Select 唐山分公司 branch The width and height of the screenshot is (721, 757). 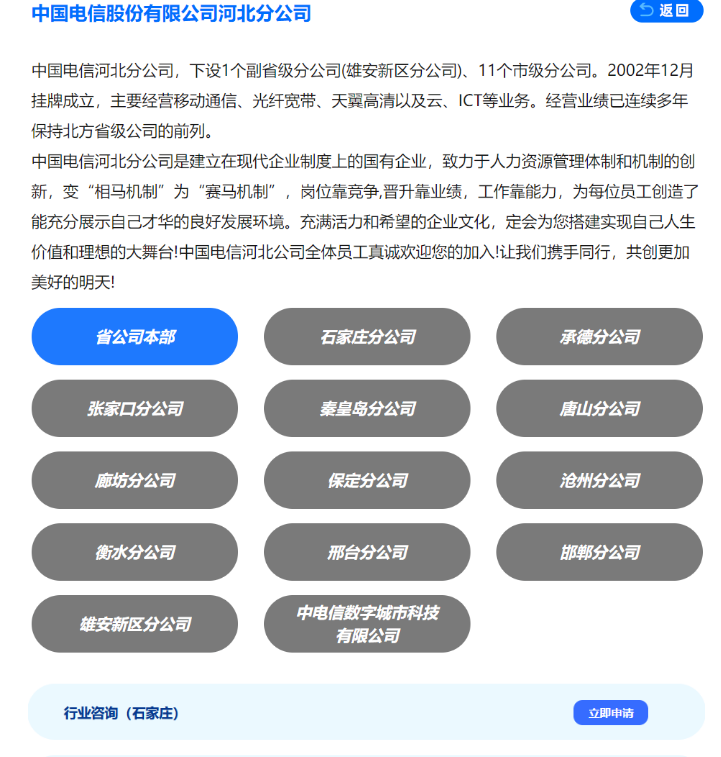coord(599,409)
